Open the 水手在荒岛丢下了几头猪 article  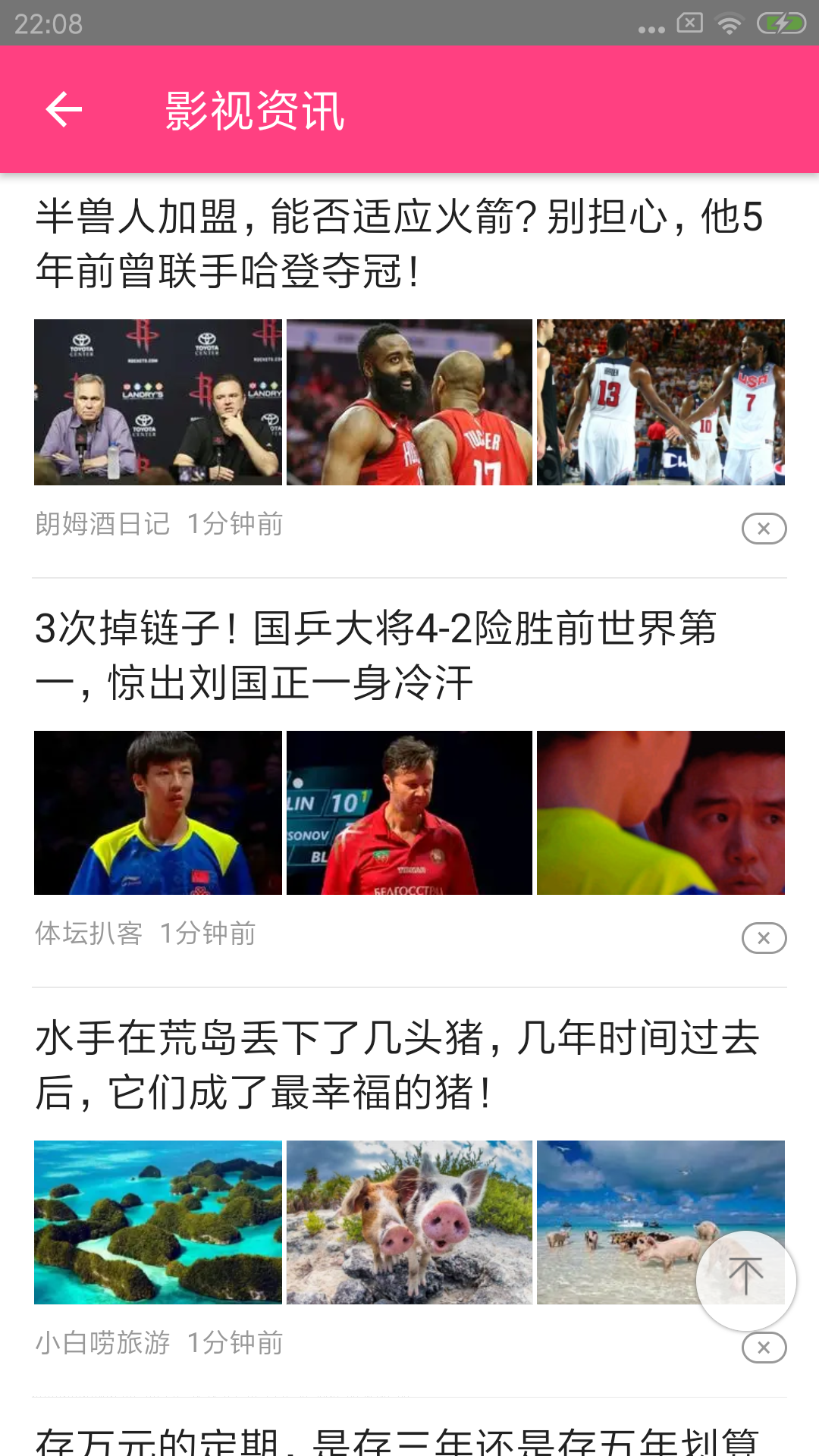(x=397, y=1065)
